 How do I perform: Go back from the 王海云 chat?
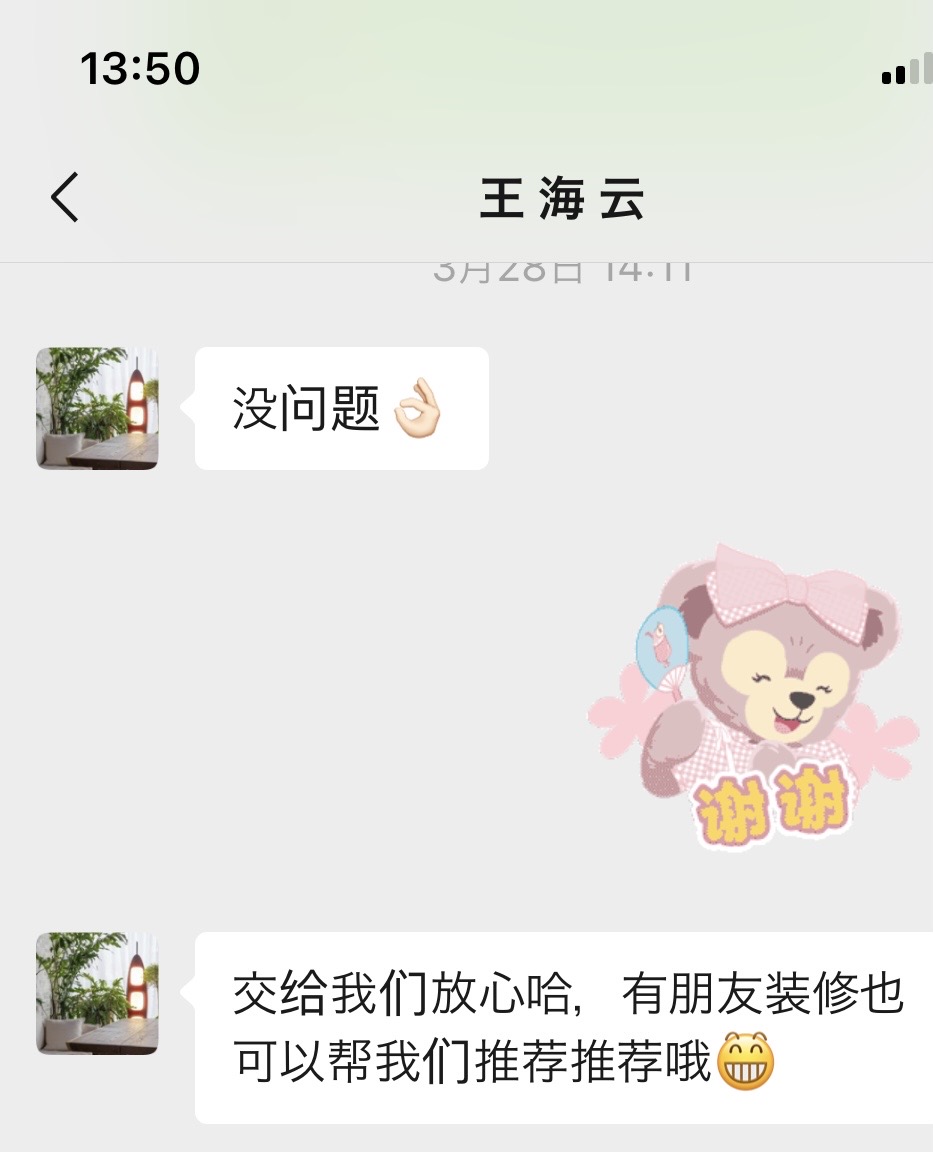pyautogui.click(x=65, y=197)
